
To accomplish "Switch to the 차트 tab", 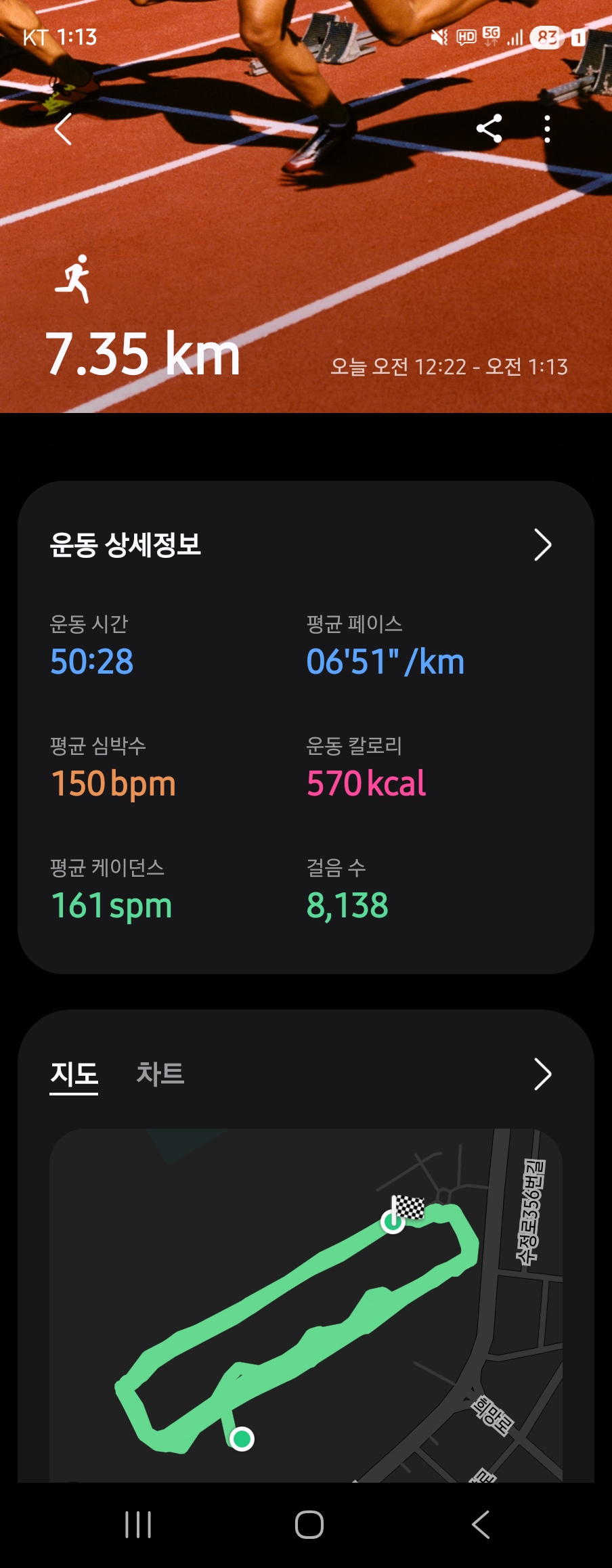I will (160, 1074).
